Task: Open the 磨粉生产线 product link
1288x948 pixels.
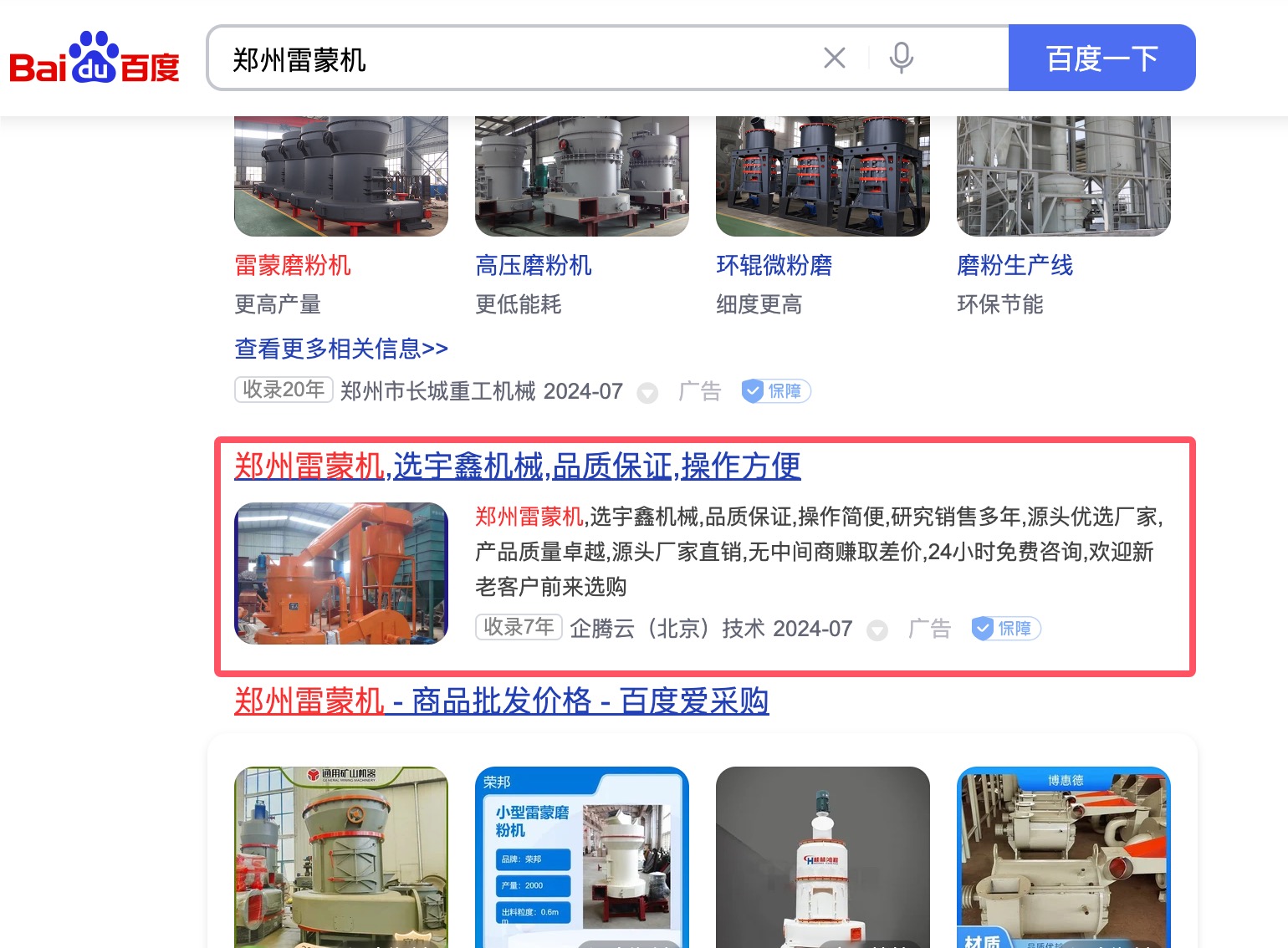Action: pos(1015,266)
